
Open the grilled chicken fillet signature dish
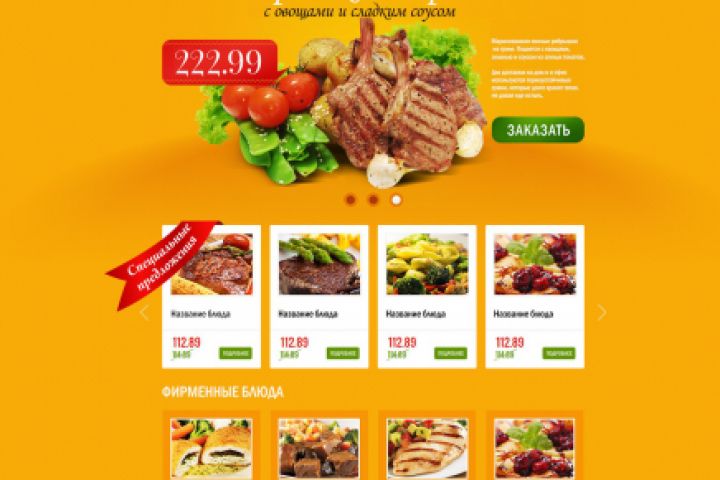pyautogui.click(x=426, y=447)
